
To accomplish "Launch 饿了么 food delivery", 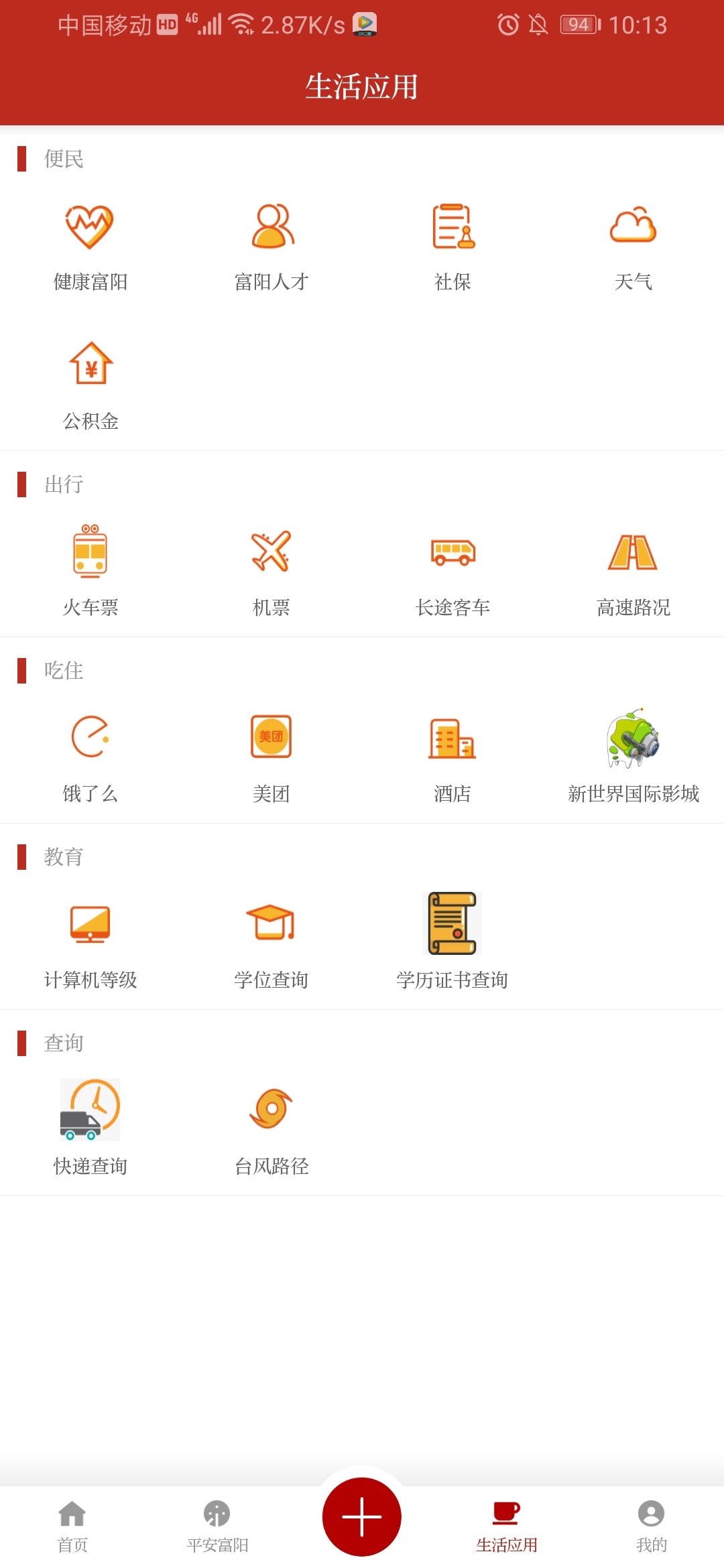I will pyautogui.click(x=90, y=758).
